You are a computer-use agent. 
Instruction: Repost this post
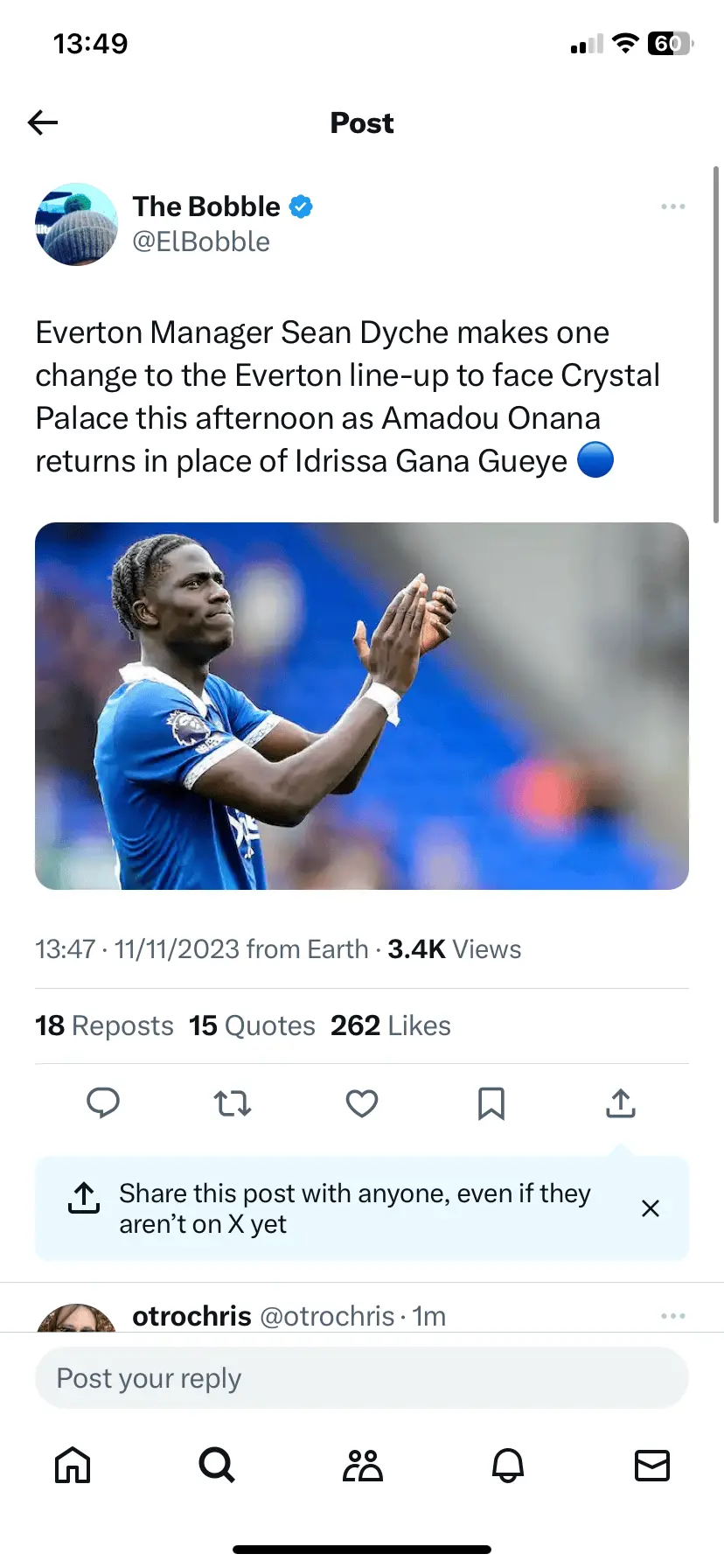[233, 1103]
